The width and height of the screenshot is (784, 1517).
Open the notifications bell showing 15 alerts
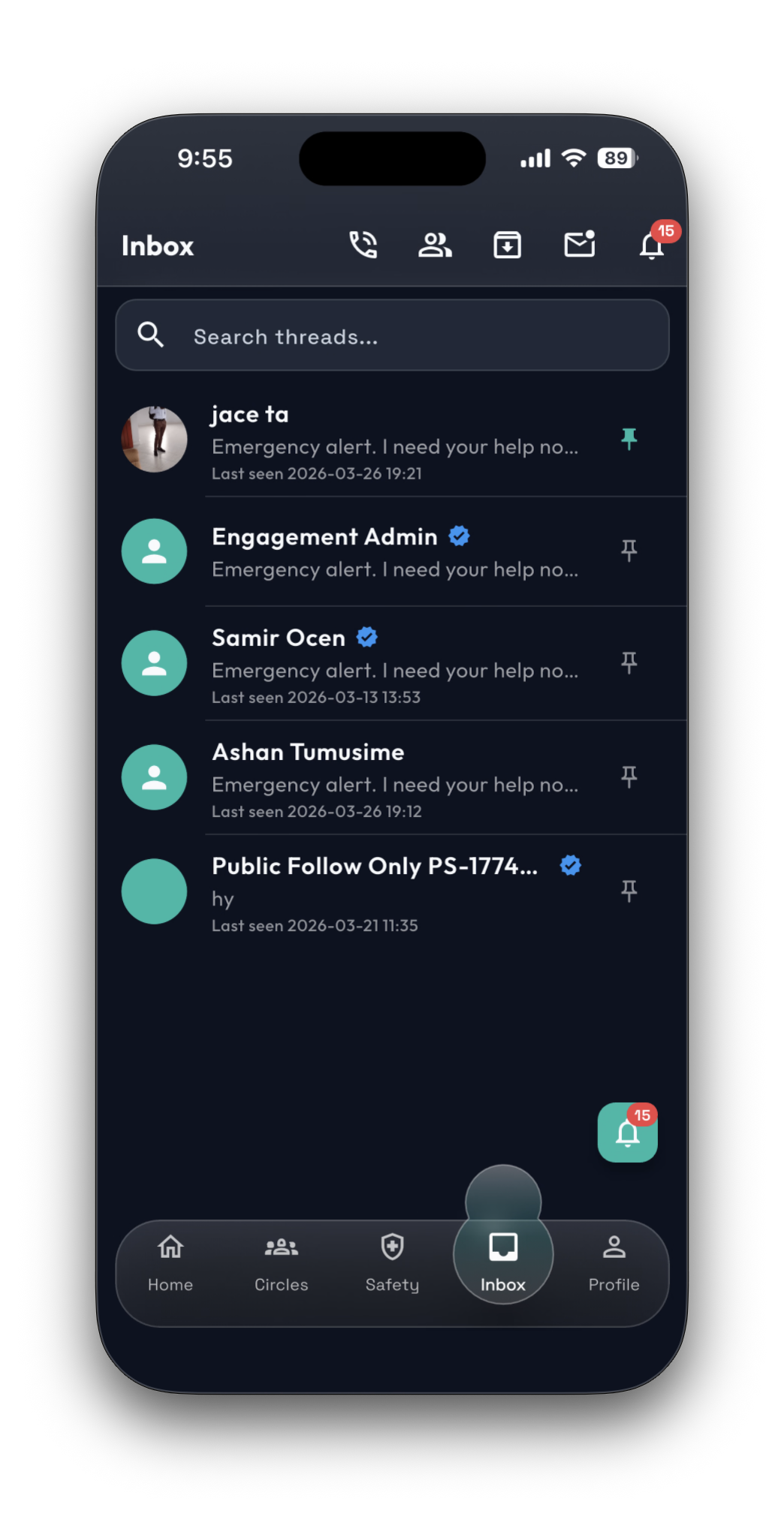point(650,246)
